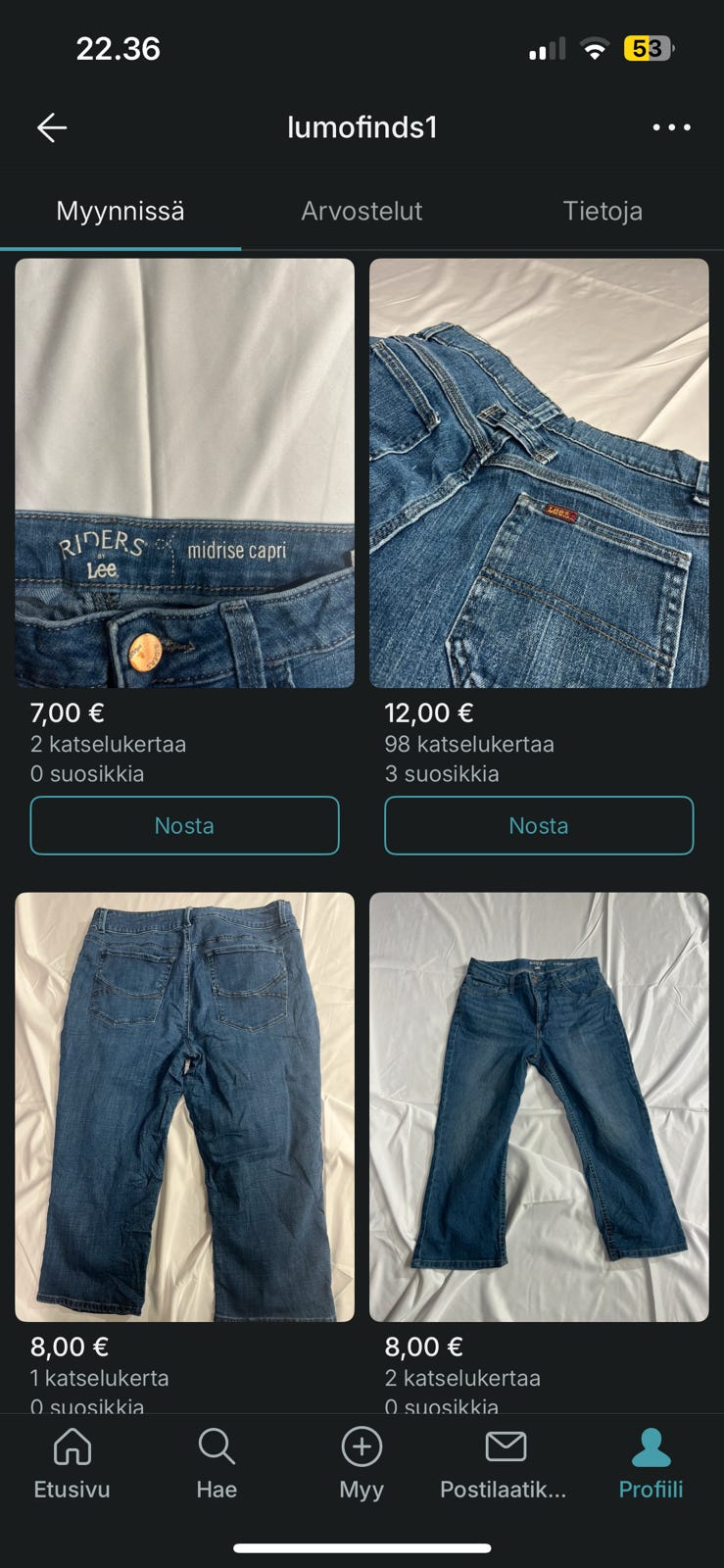Select the Myynnissä tab

(x=121, y=211)
